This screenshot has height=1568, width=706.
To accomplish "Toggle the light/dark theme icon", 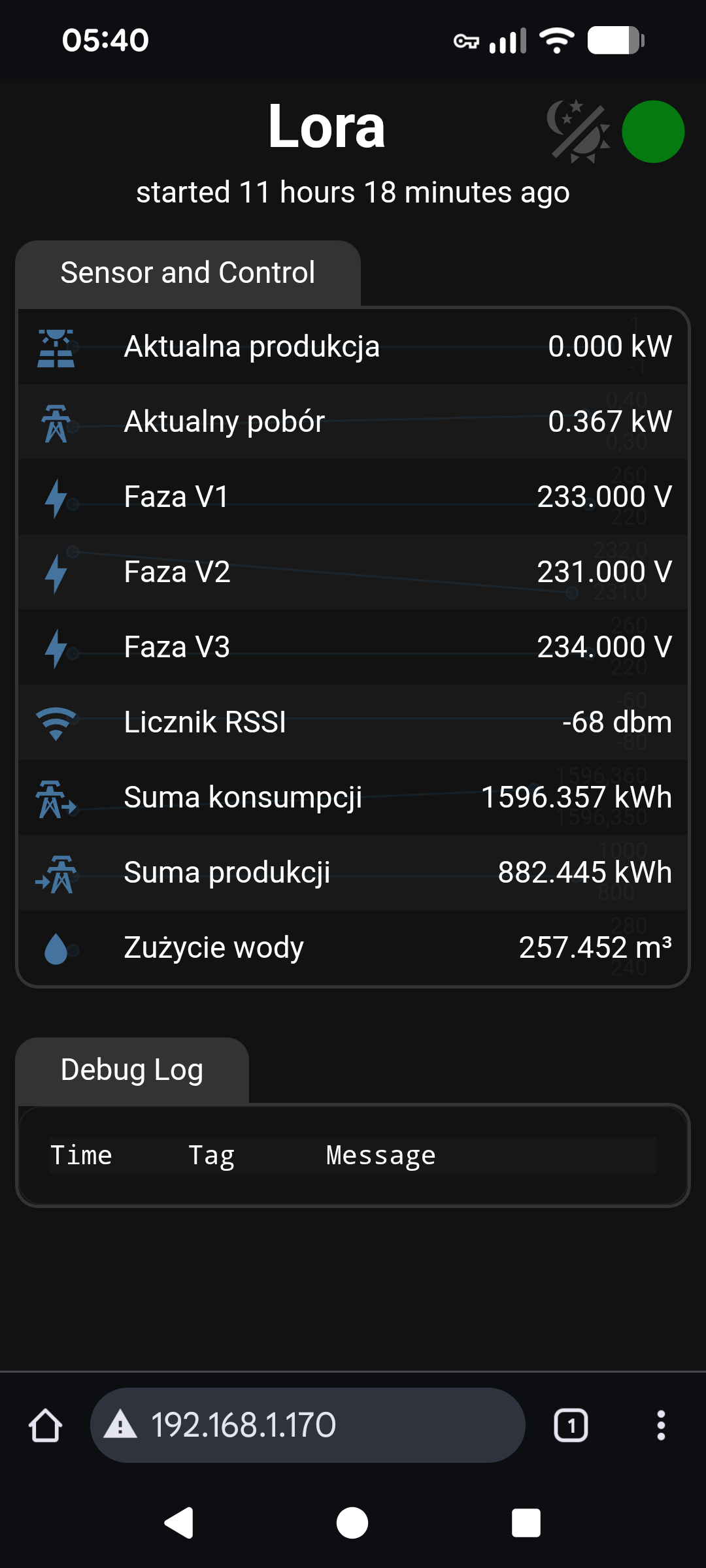I will pyautogui.click(x=578, y=131).
